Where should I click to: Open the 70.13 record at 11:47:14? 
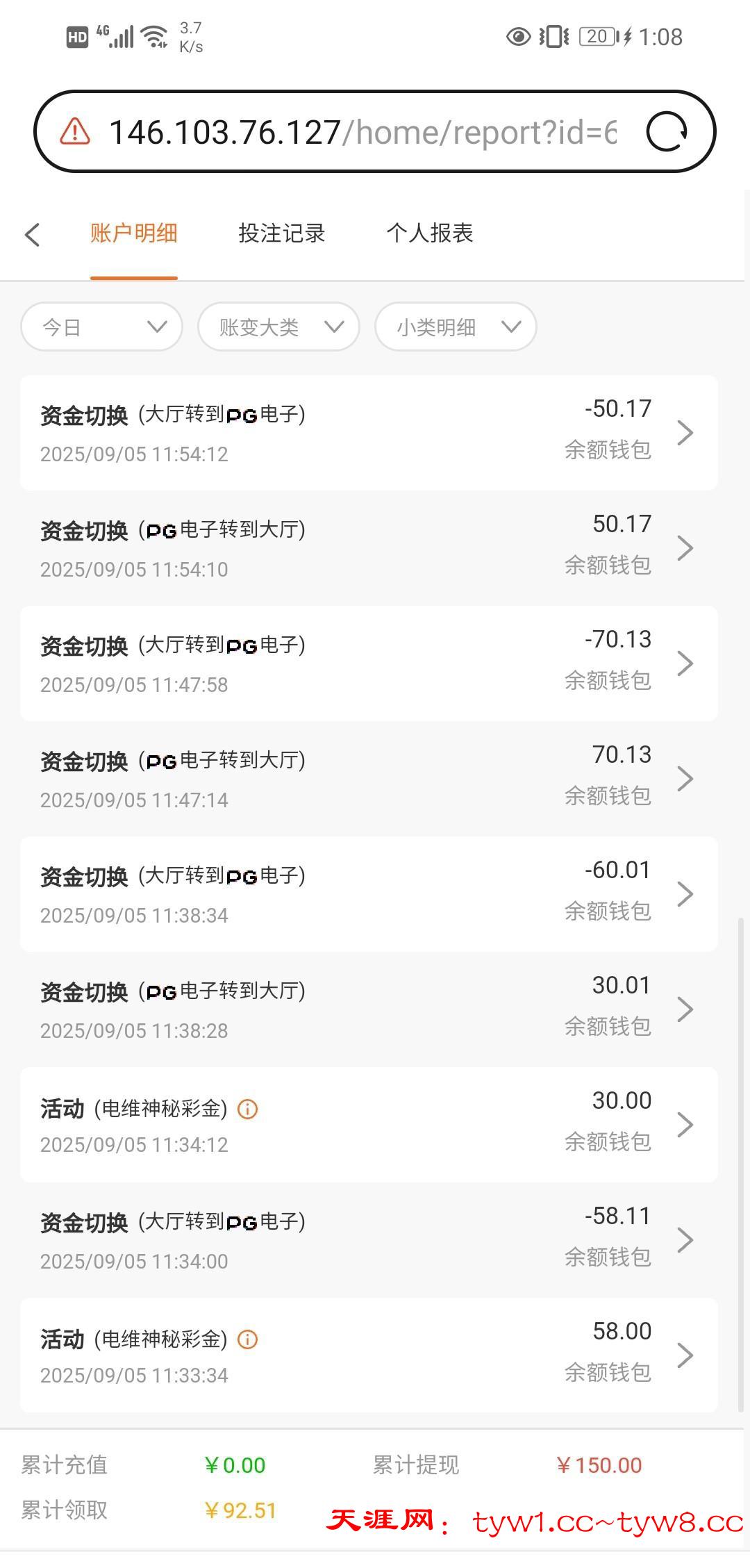point(368,778)
